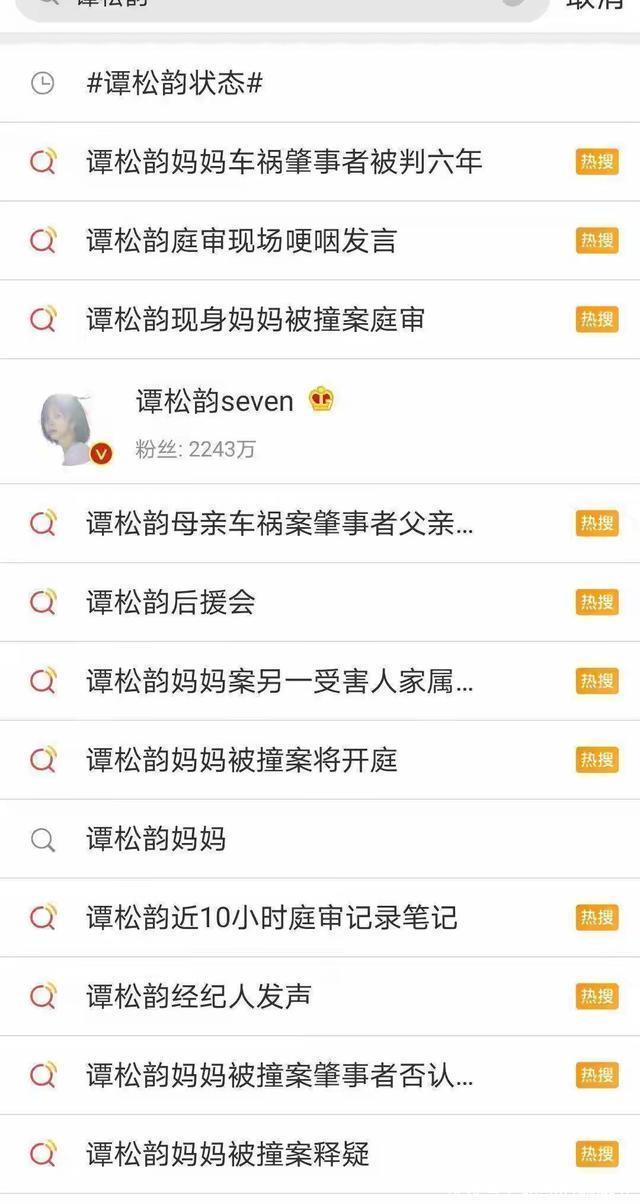Open suggestion 谭松韵妈妈被撞案肇事者否认
Image resolution: width=640 pixels, height=1204 pixels.
[x=280, y=1076]
